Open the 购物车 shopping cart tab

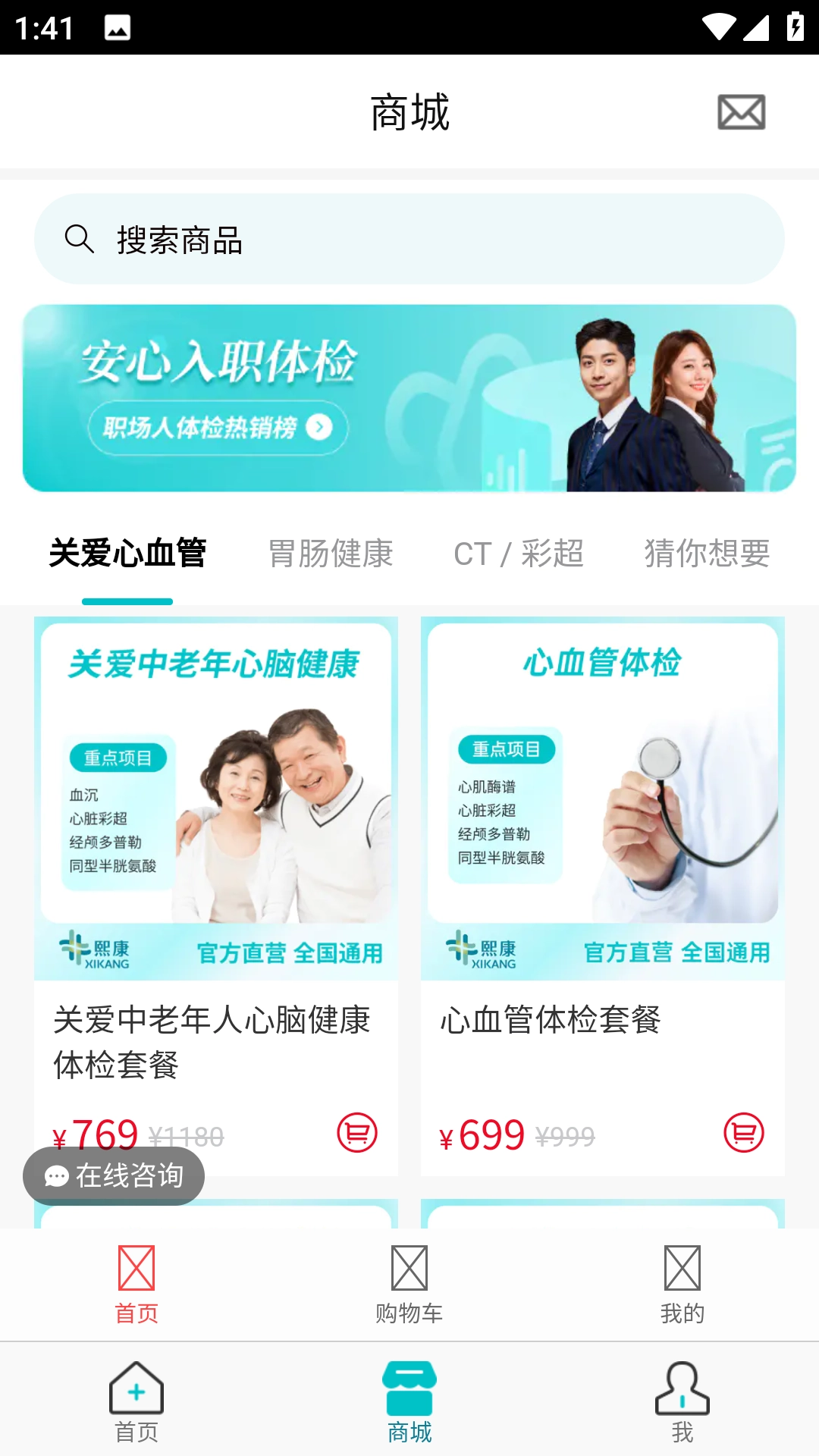tap(409, 1284)
